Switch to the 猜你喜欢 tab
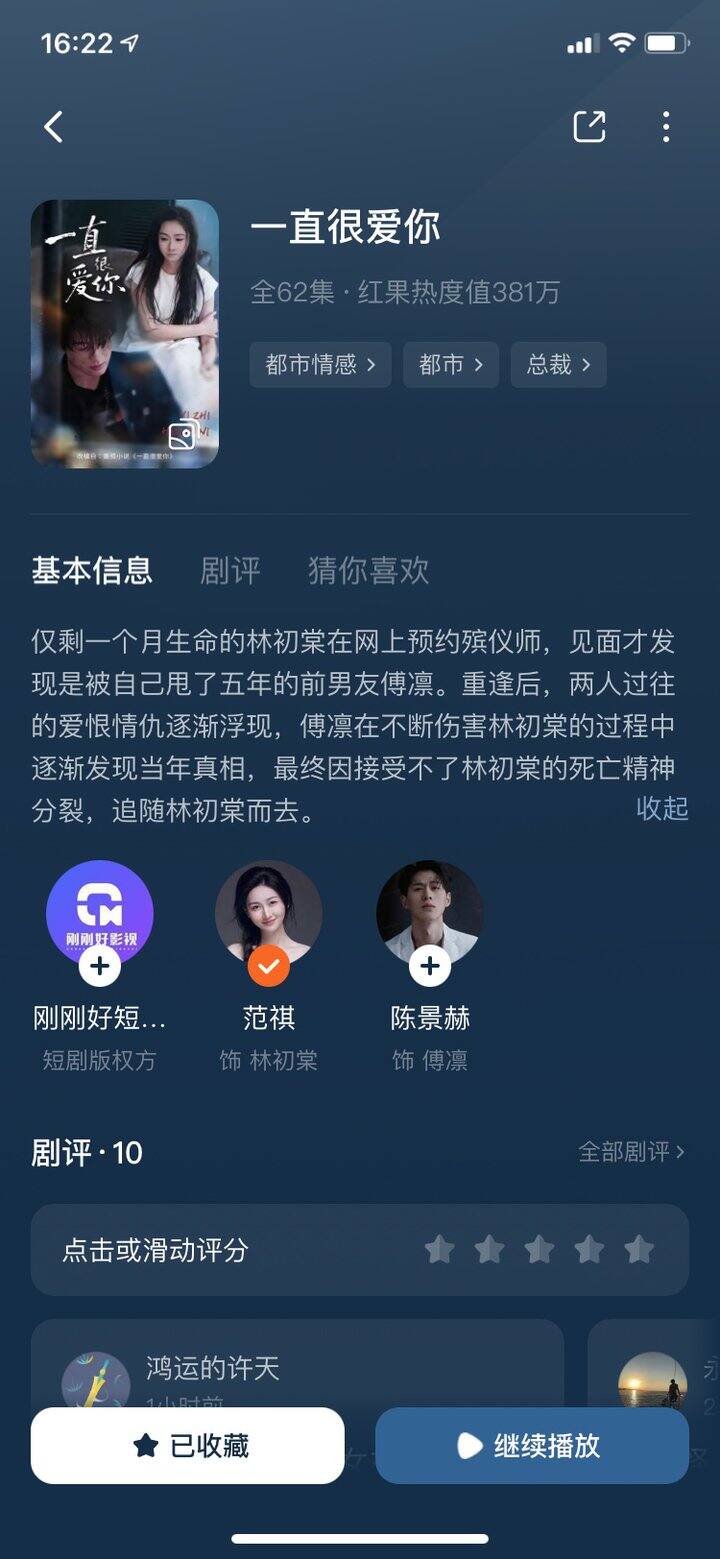This screenshot has width=720, height=1559. [x=367, y=570]
